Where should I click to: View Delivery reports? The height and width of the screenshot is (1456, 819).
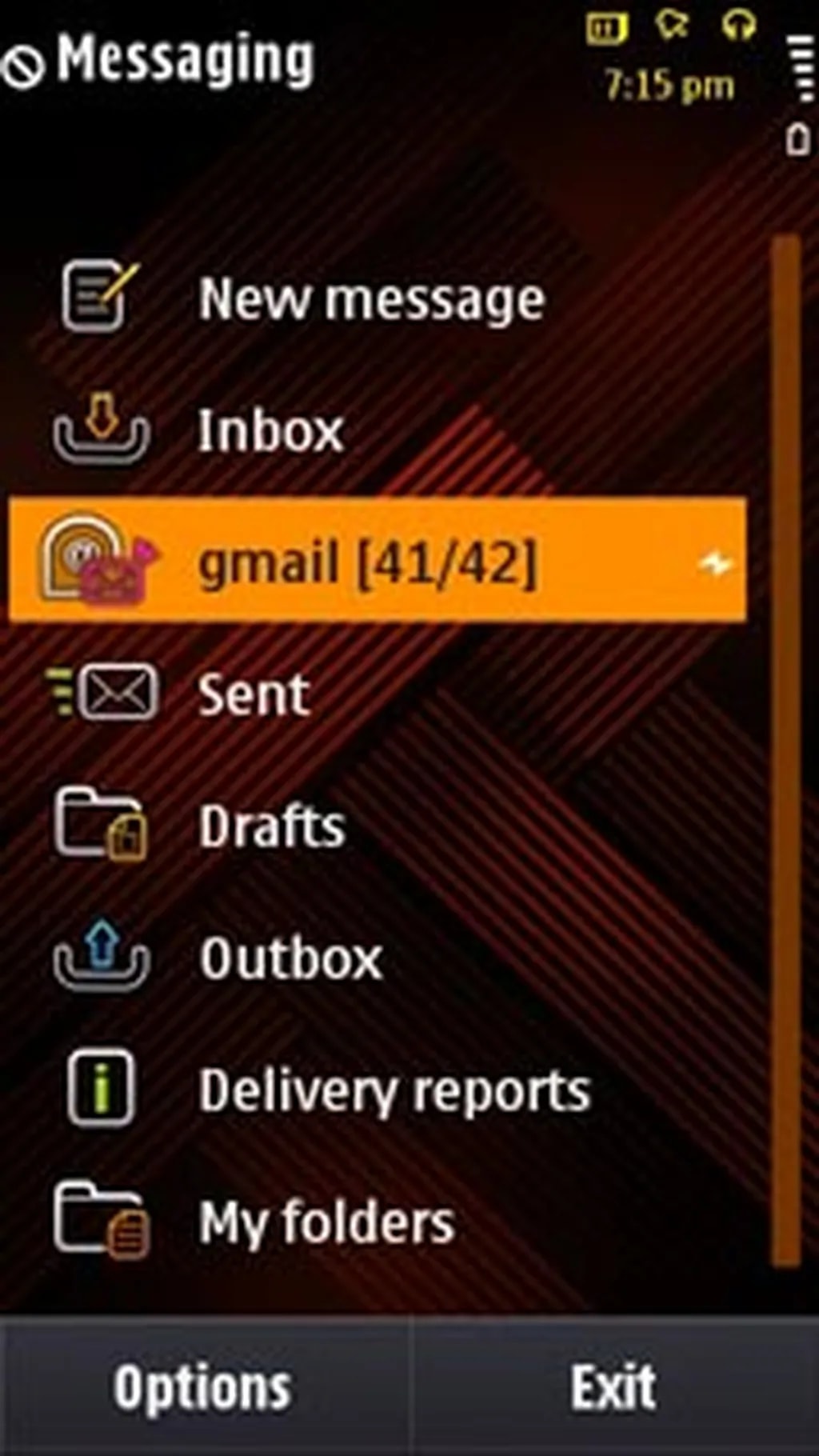coord(394,1090)
